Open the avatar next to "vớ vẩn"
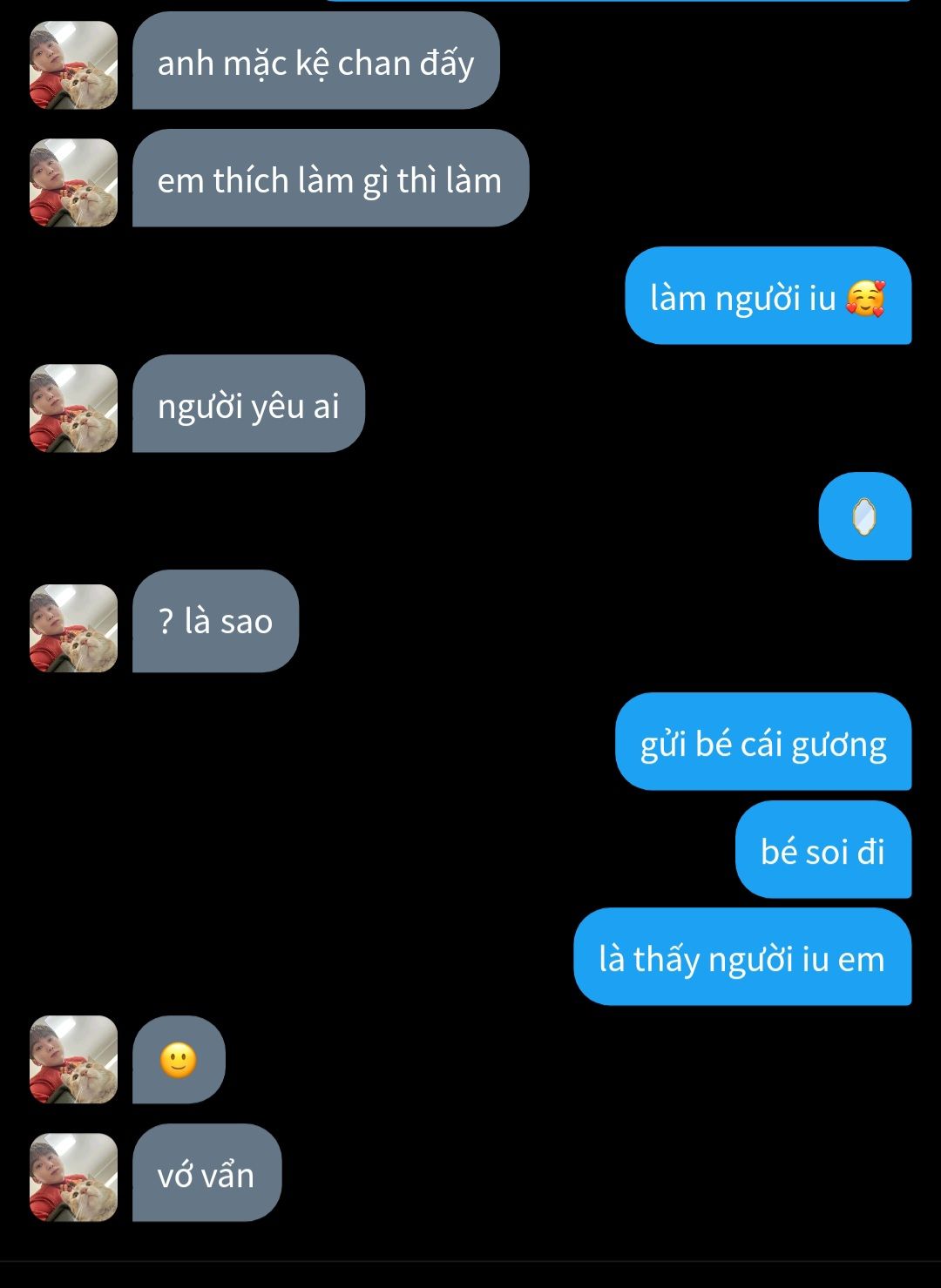The height and width of the screenshot is (1288, 941). [x=73, y=1176]
